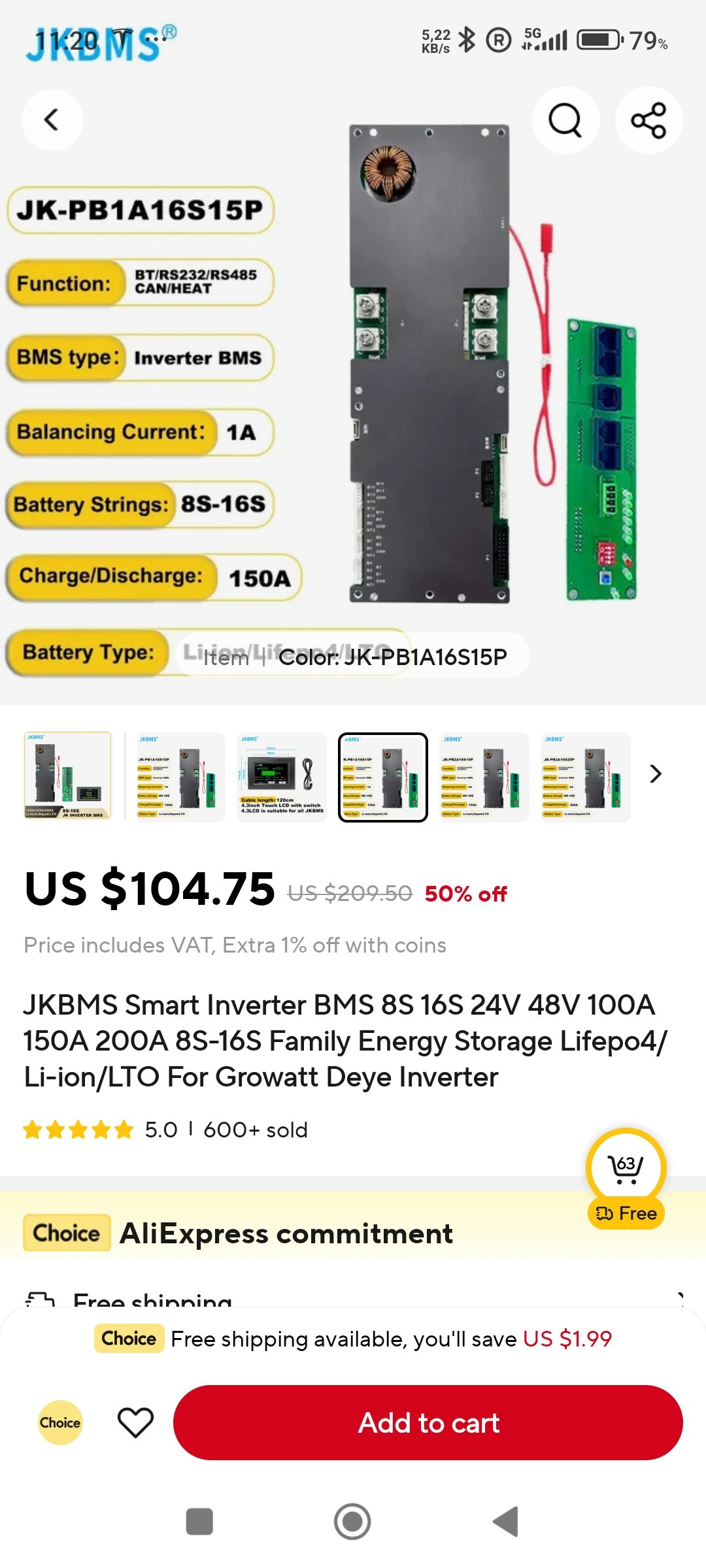Select the JK-PB1A16S10P variant thumbnail
Screen dimensions: 706x1568
pos(175,777)
